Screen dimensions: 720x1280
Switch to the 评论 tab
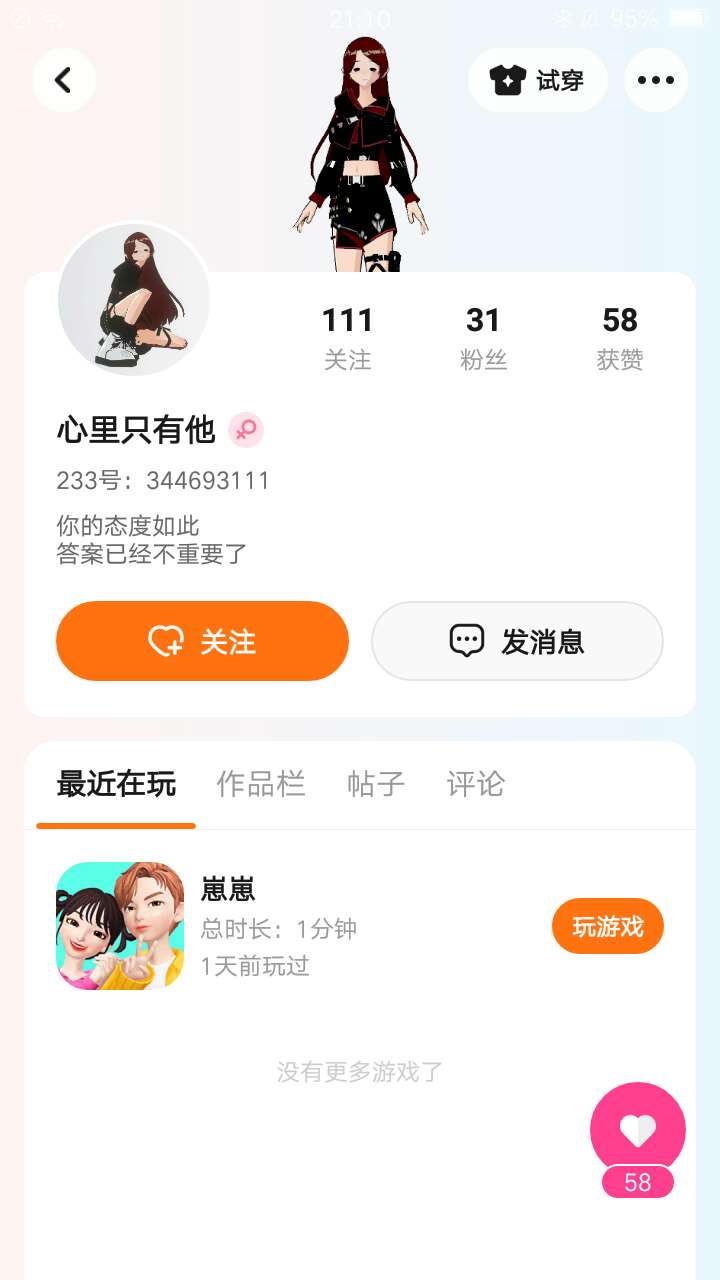coord(476,784)
